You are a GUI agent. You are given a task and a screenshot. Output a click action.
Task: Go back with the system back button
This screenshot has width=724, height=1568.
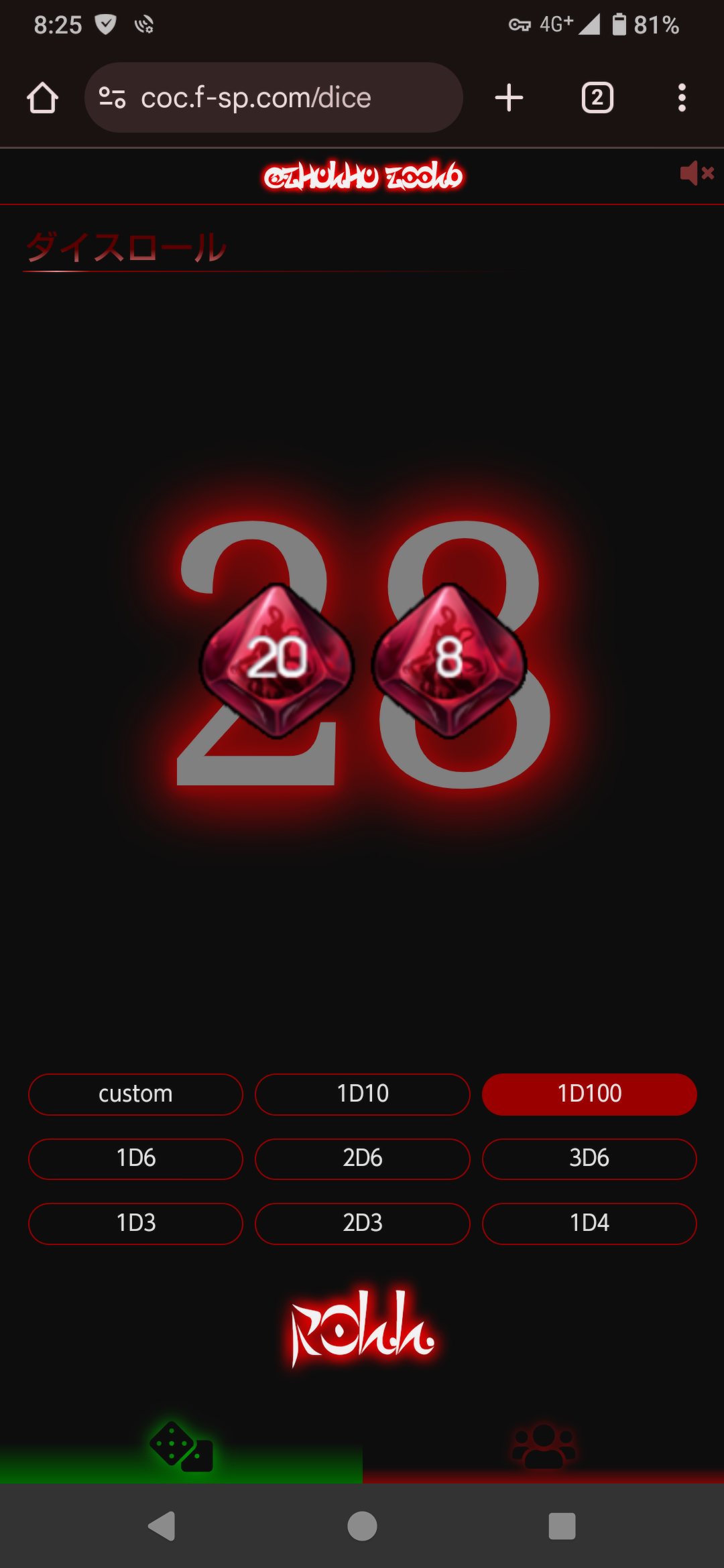(162, 1526)
